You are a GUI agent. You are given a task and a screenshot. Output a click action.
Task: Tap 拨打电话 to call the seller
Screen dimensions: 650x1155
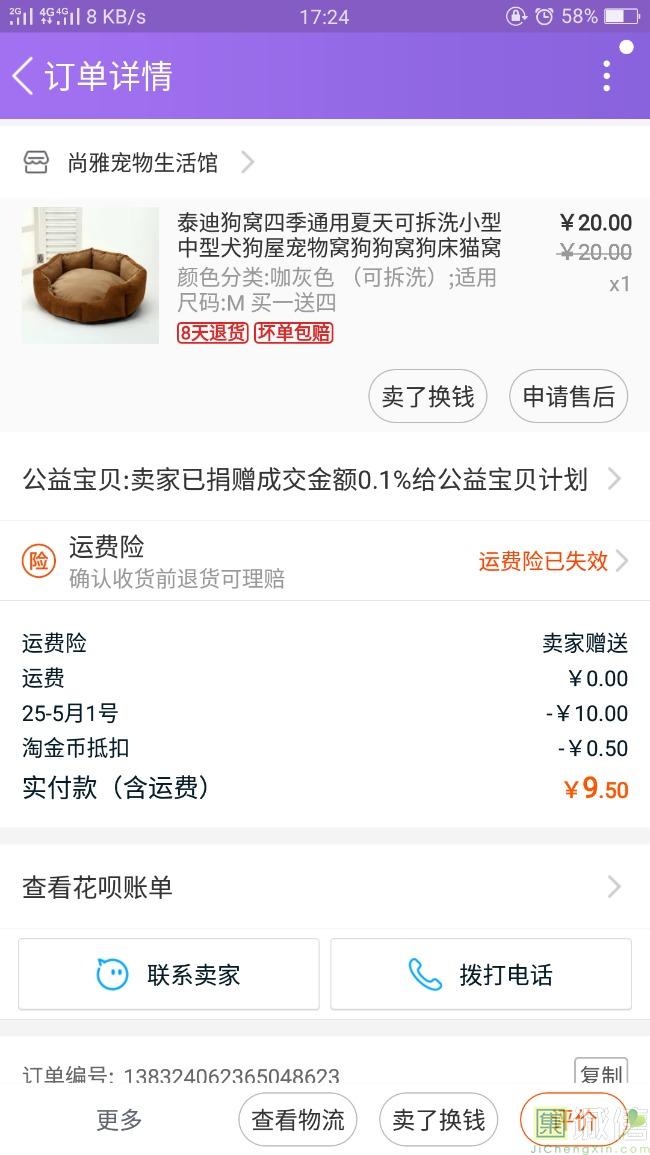point(481,974)
